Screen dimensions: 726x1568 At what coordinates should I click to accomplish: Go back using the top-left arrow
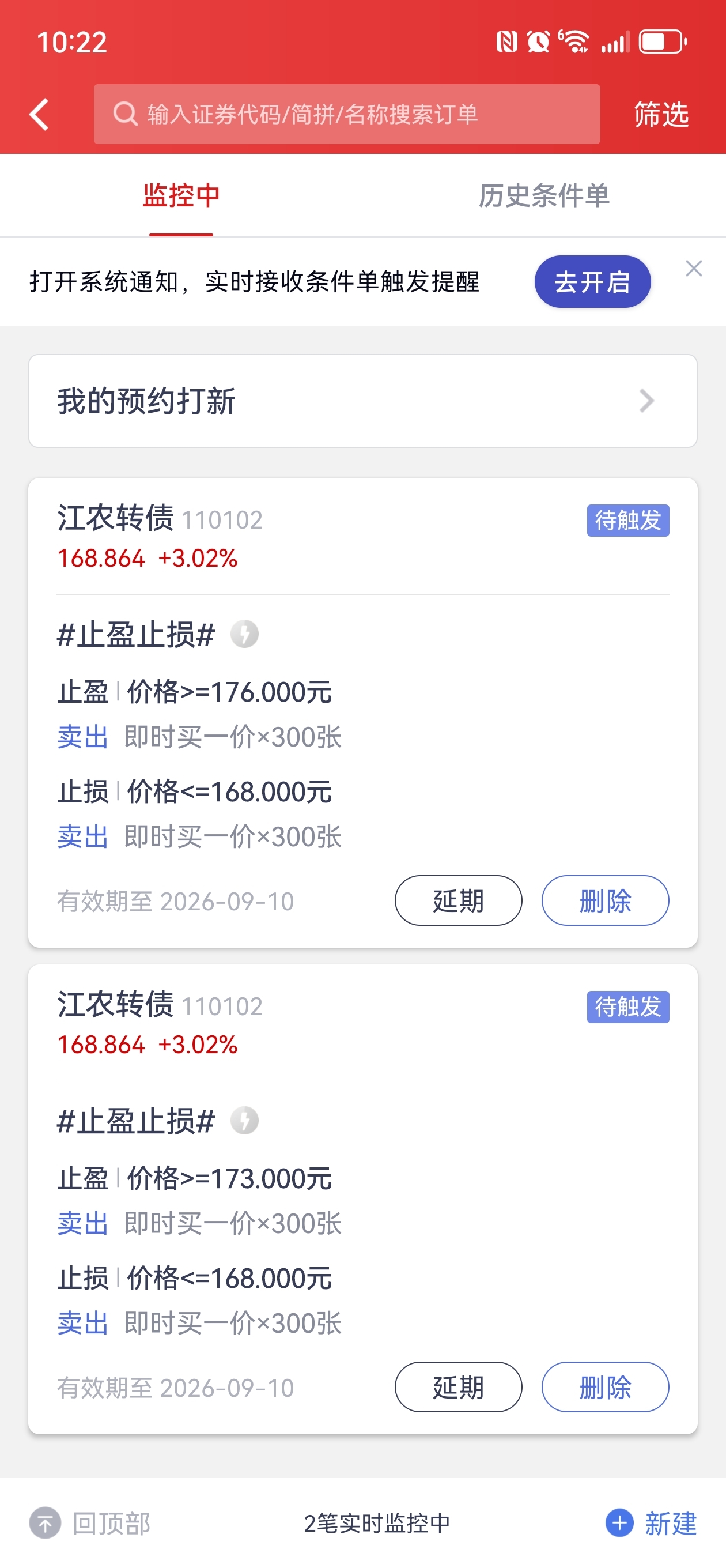pyautogui.click(x=40, y=114)
